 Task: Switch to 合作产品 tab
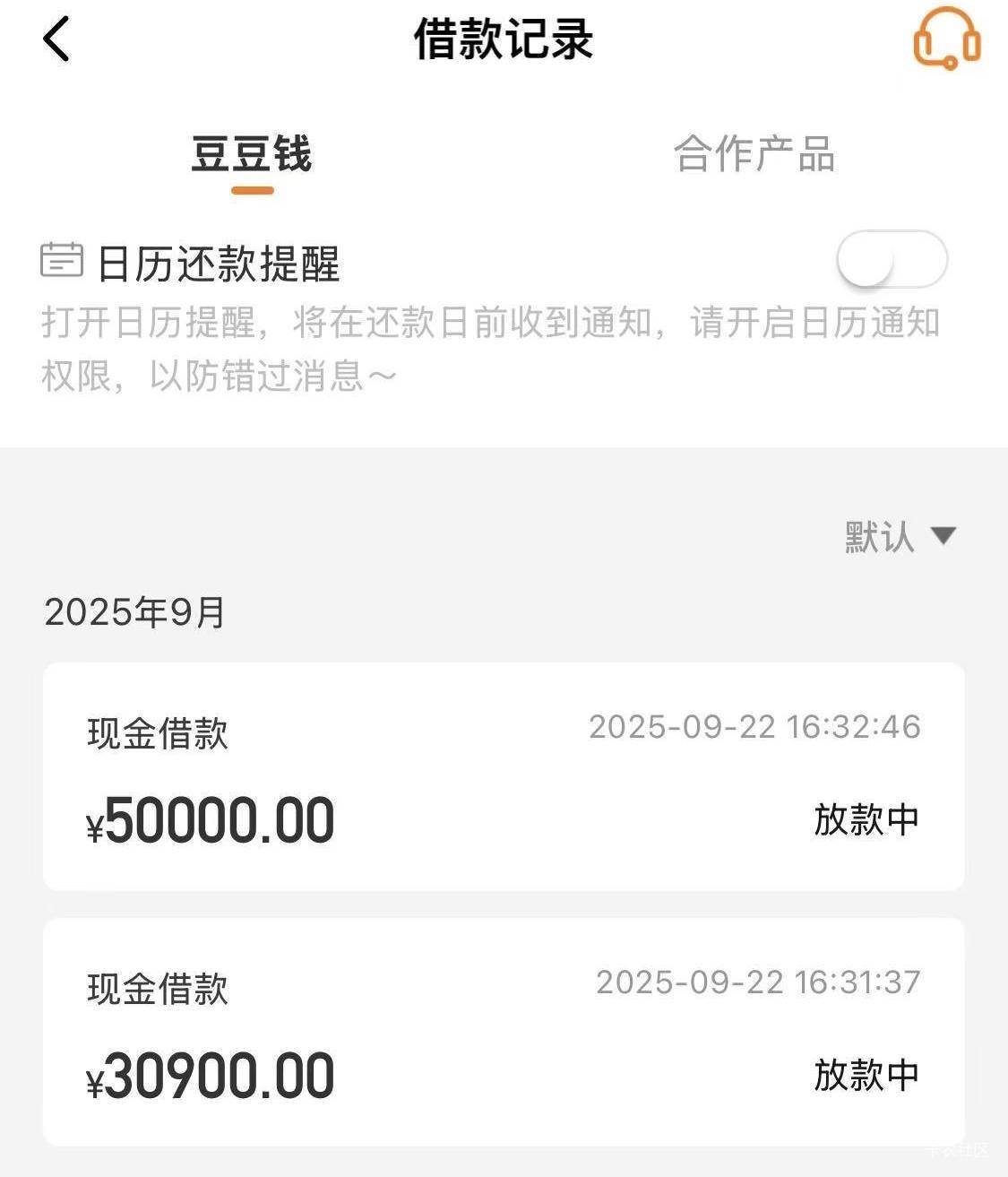tap(754, 155)
